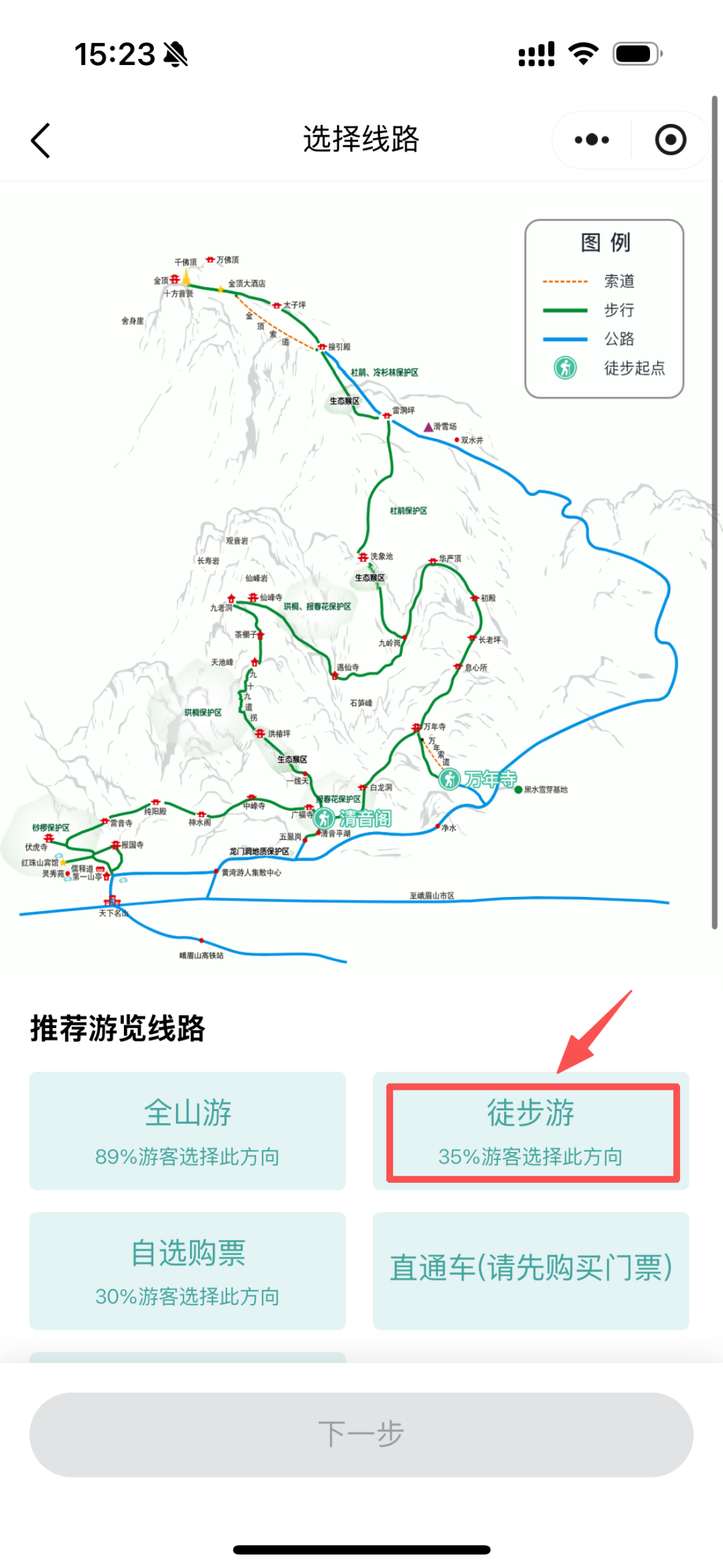Screen dimensions: 723x1568
Task: Close the mini program with the circle button
Action: coord(670,140)
